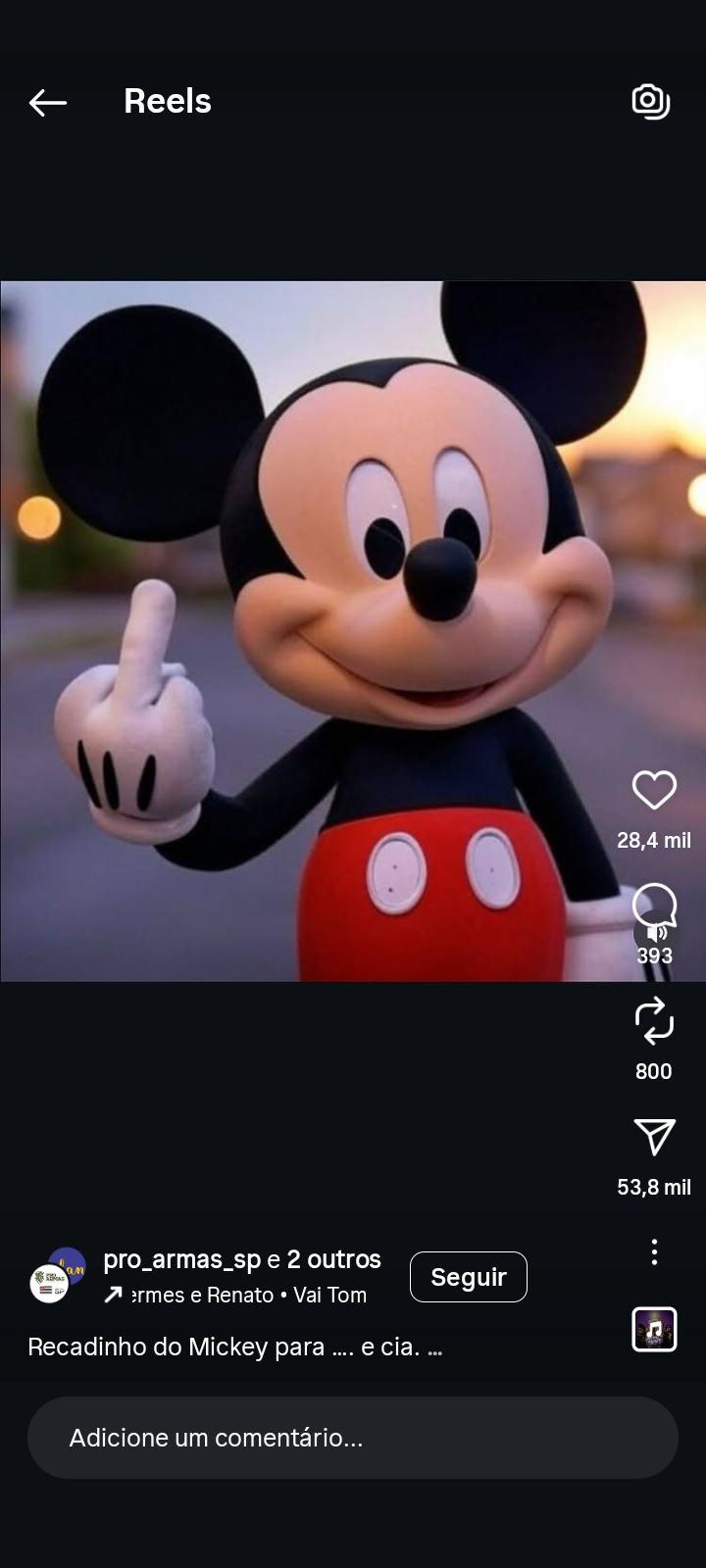Image resolution: width=706 pixels, height=1568 pixels.
Task: Follow pro_armas_sp with the Seguir button
Action: tap(468, 1277)
